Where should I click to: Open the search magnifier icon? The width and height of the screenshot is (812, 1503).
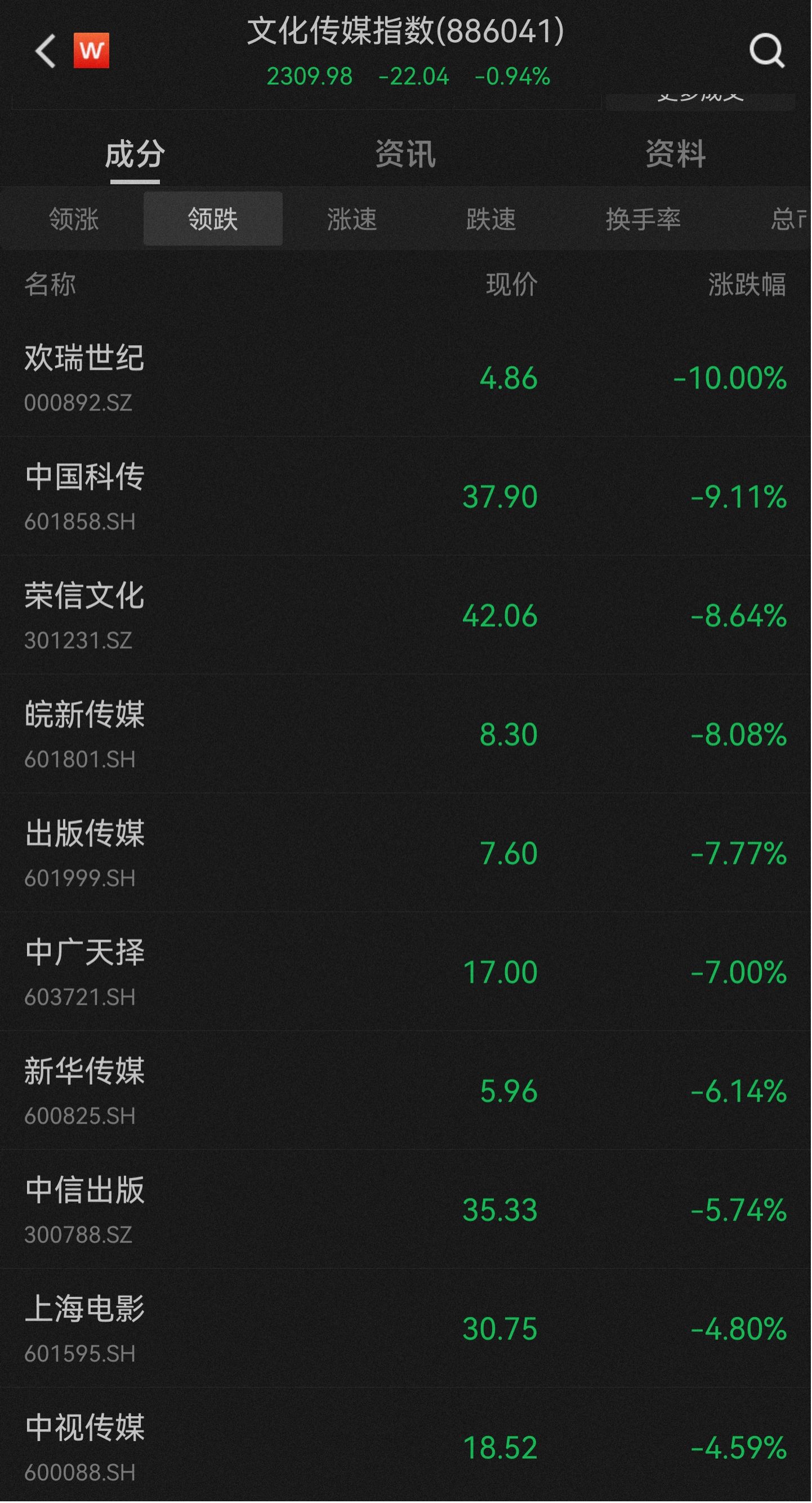768,51
